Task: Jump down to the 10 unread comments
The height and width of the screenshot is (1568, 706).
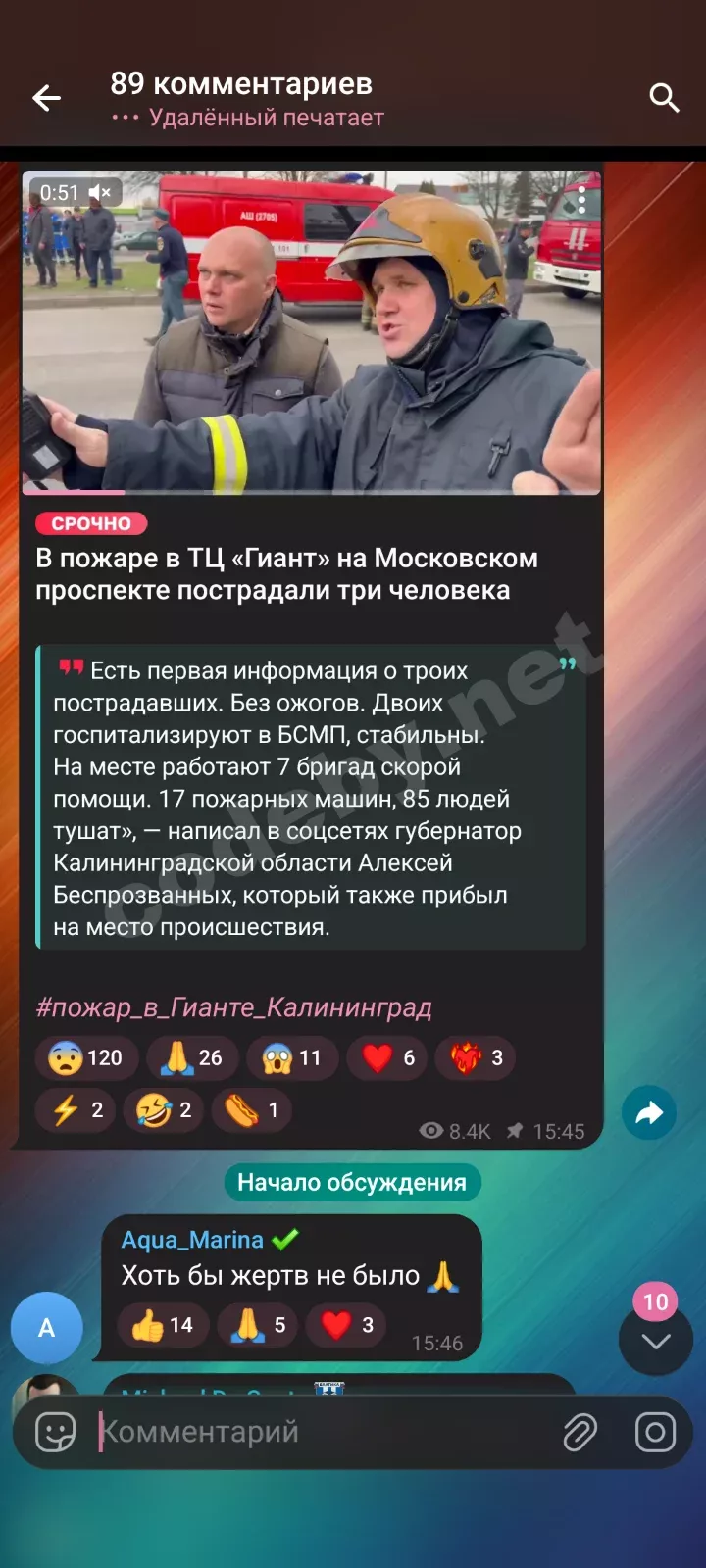Action: coord(655,1340)
